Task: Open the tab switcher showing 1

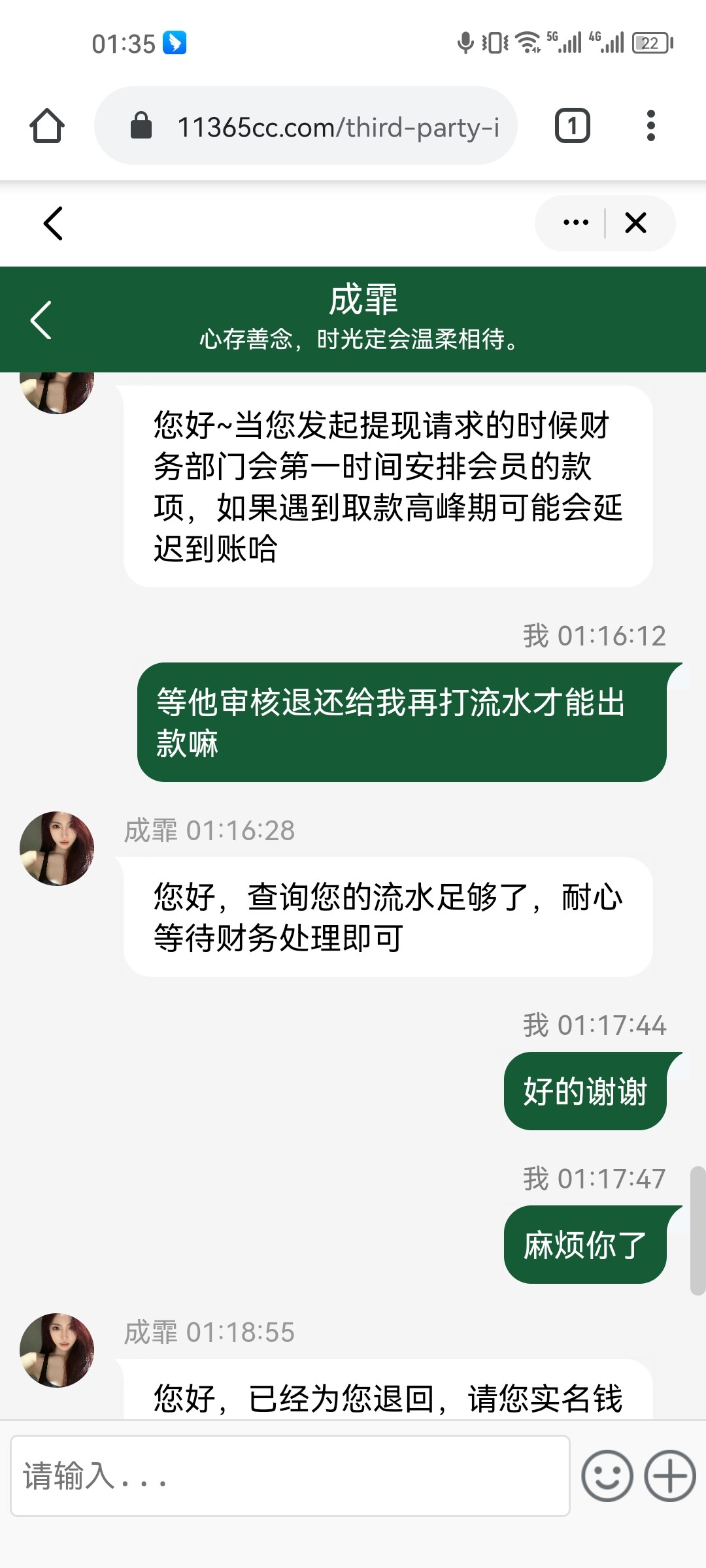Action: click(x=573, y=125)
